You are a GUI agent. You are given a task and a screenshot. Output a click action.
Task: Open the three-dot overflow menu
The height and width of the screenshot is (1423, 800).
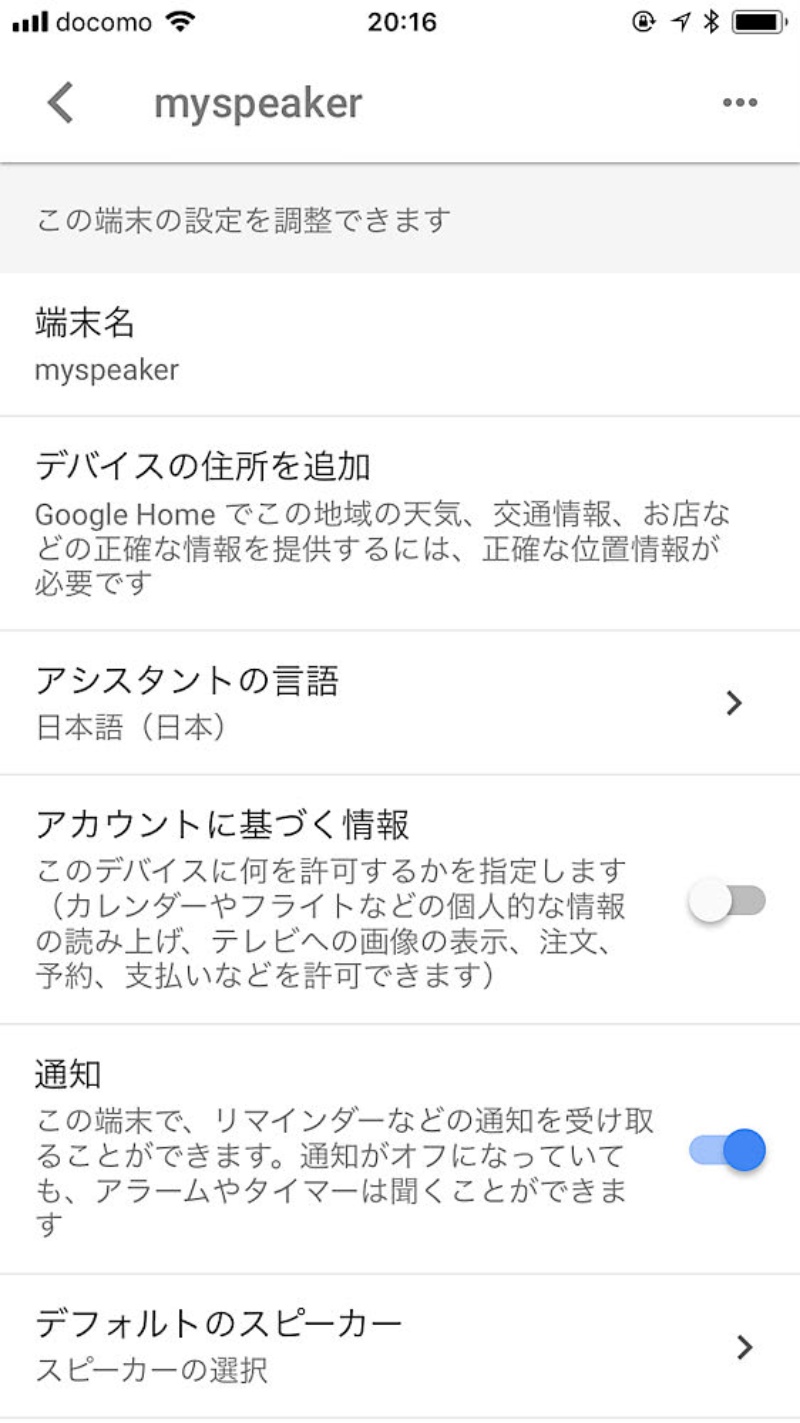pos(742,102)
